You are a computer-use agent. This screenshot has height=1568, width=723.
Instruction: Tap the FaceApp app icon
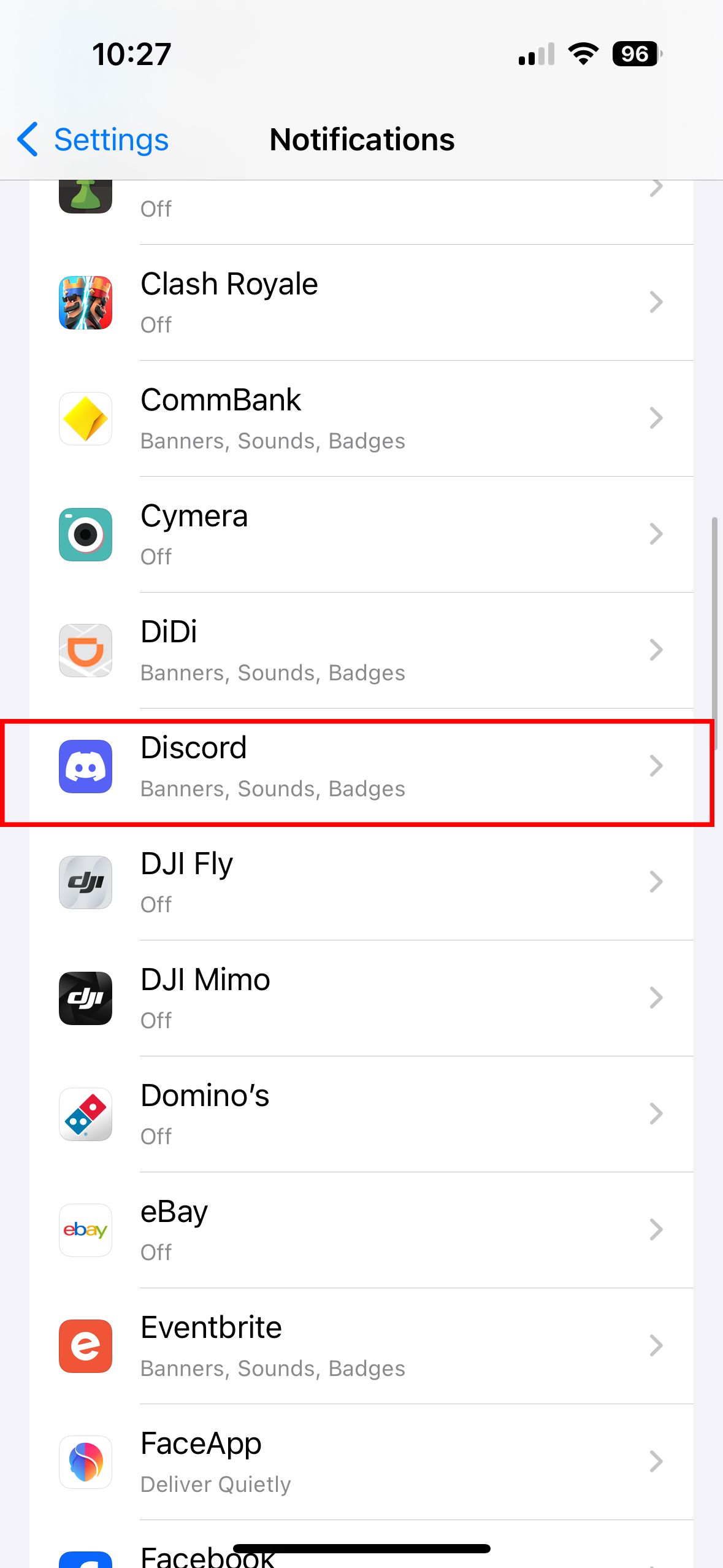[85, 1462]
